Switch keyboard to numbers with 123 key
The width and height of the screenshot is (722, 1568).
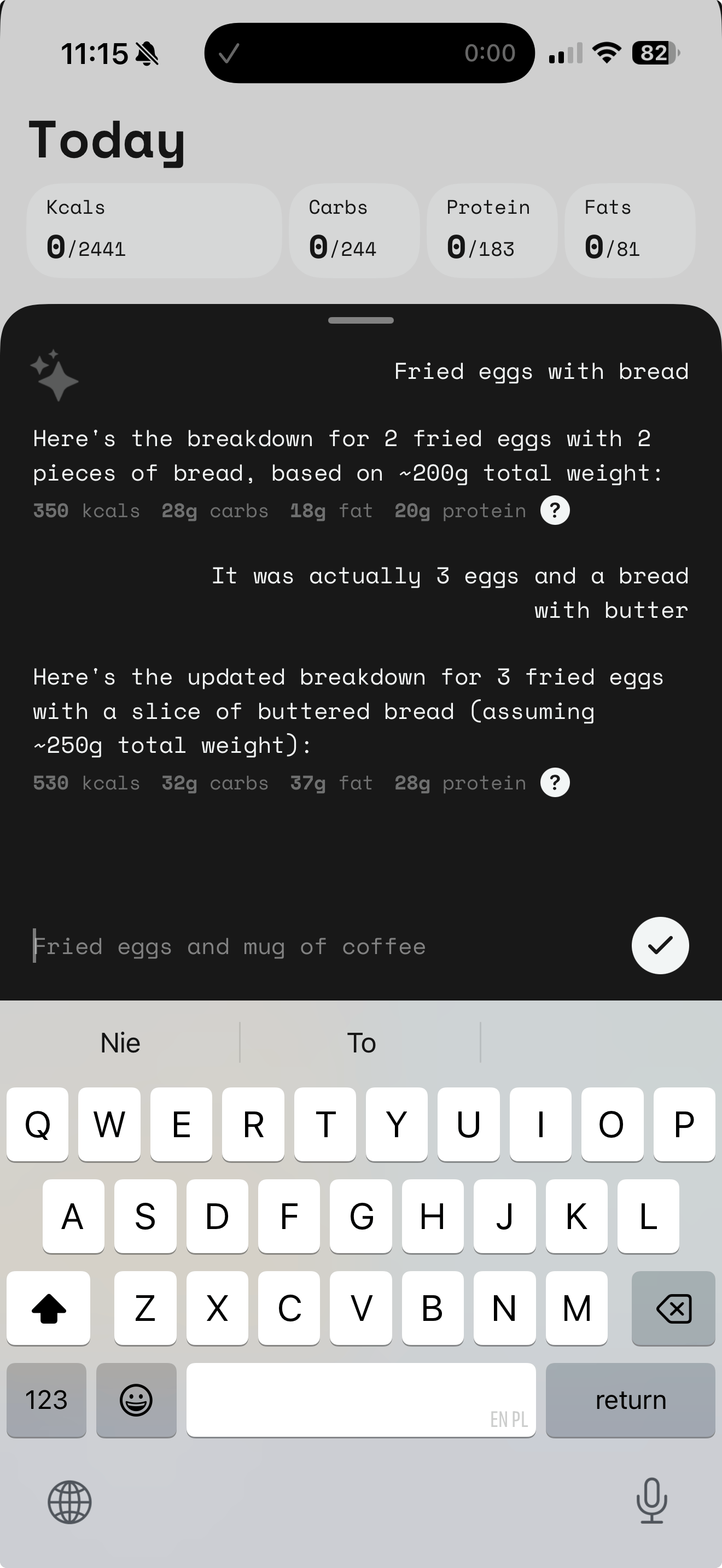click(46, 1400)
